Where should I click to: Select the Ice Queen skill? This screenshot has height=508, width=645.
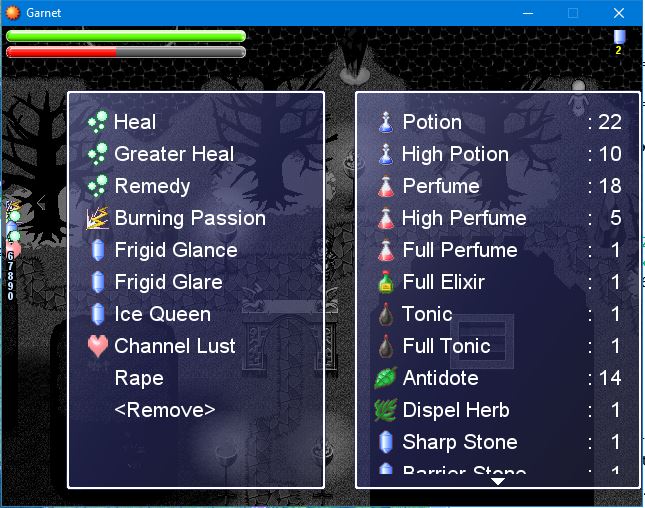(x=162, y=314)
